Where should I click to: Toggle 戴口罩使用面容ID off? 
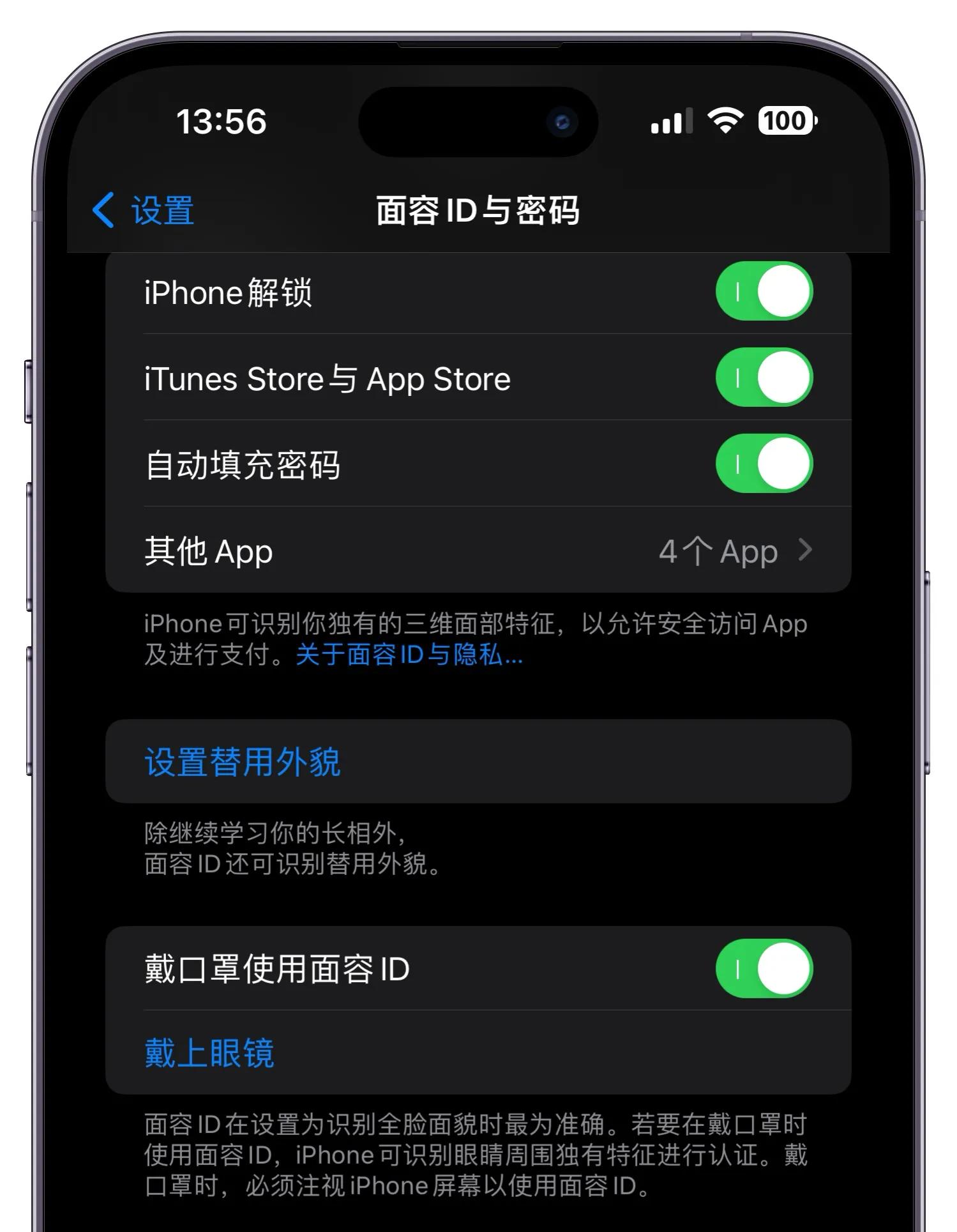coord(764,968)
